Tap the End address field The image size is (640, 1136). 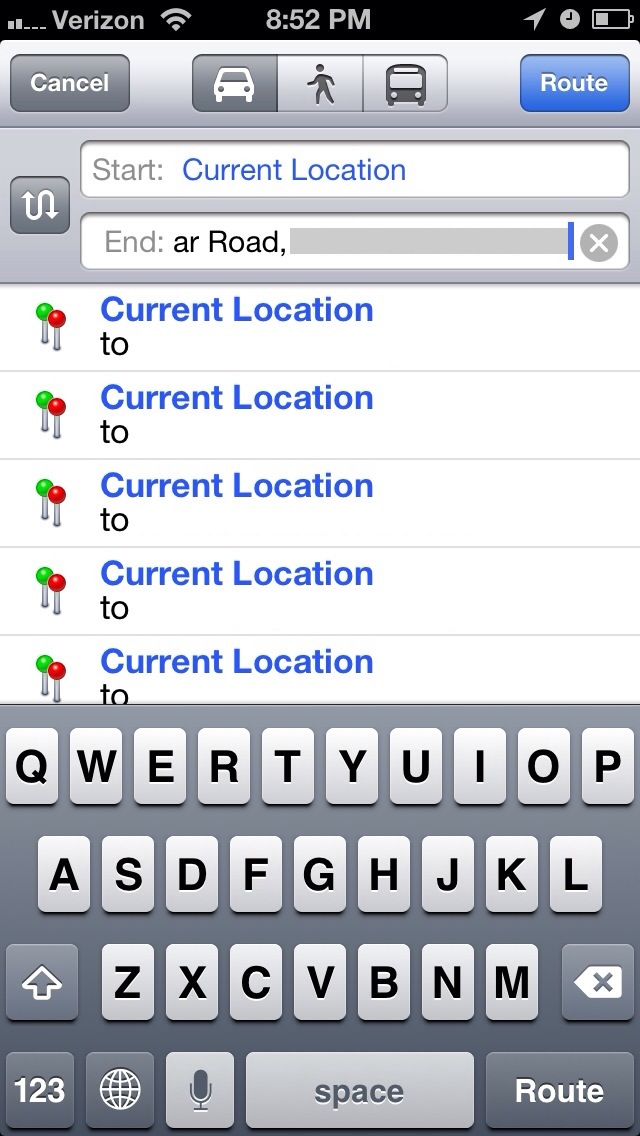click(330, 242)
